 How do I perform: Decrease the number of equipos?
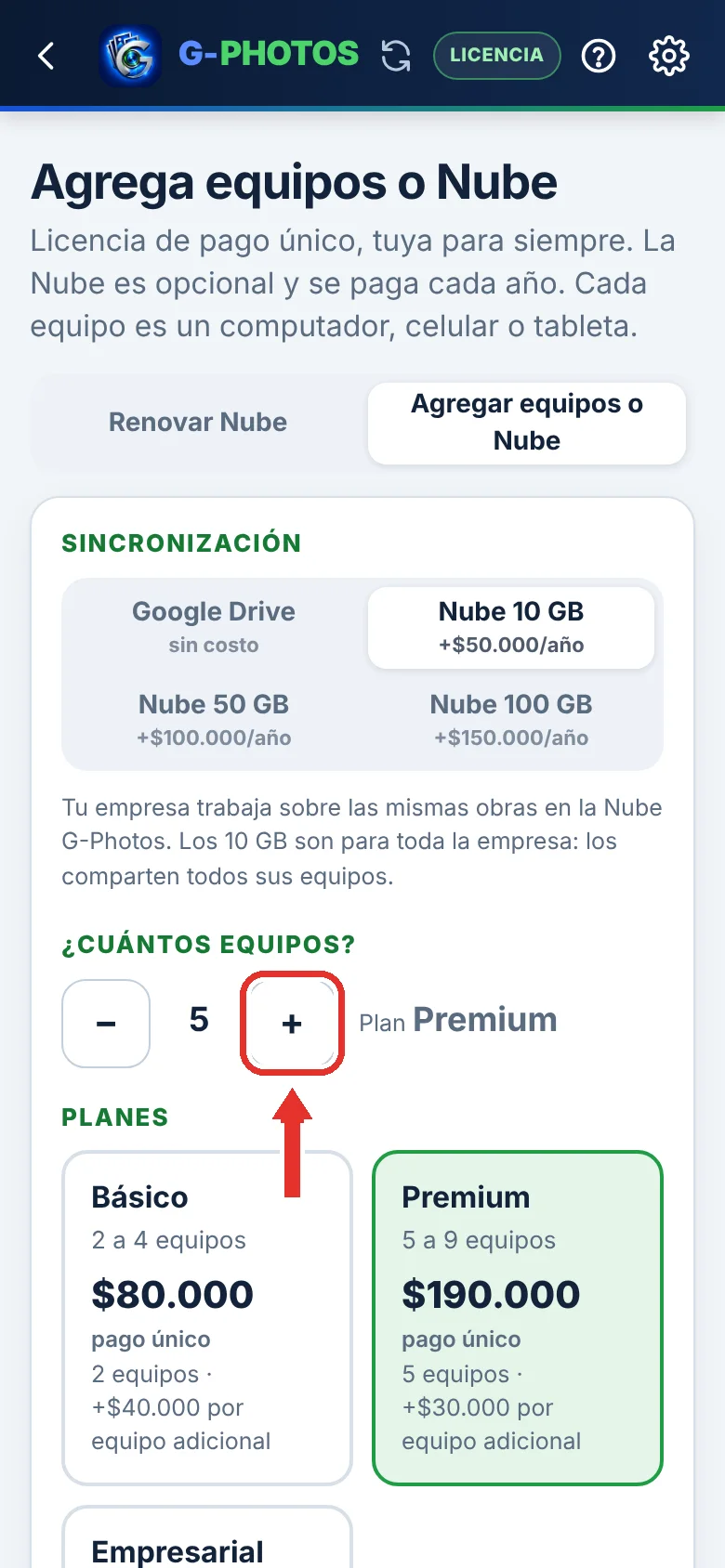coord(106,1024)
